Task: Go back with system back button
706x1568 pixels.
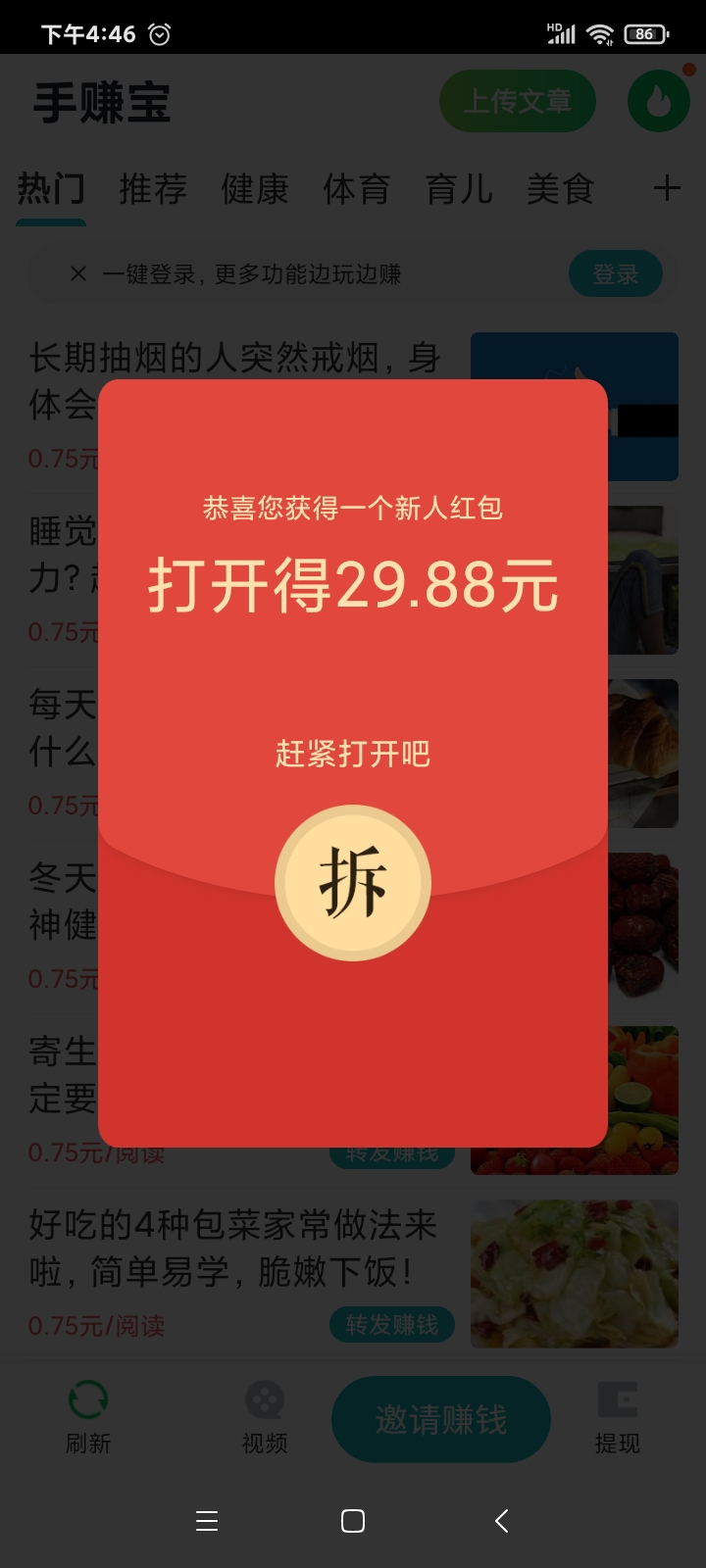Action: coord(501,1521)
